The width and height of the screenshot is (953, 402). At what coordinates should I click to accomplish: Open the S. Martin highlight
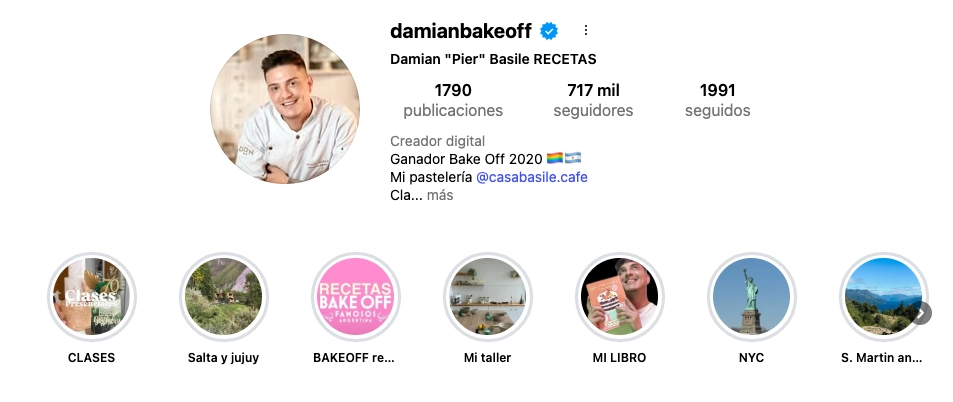click(x=880, y=297)
